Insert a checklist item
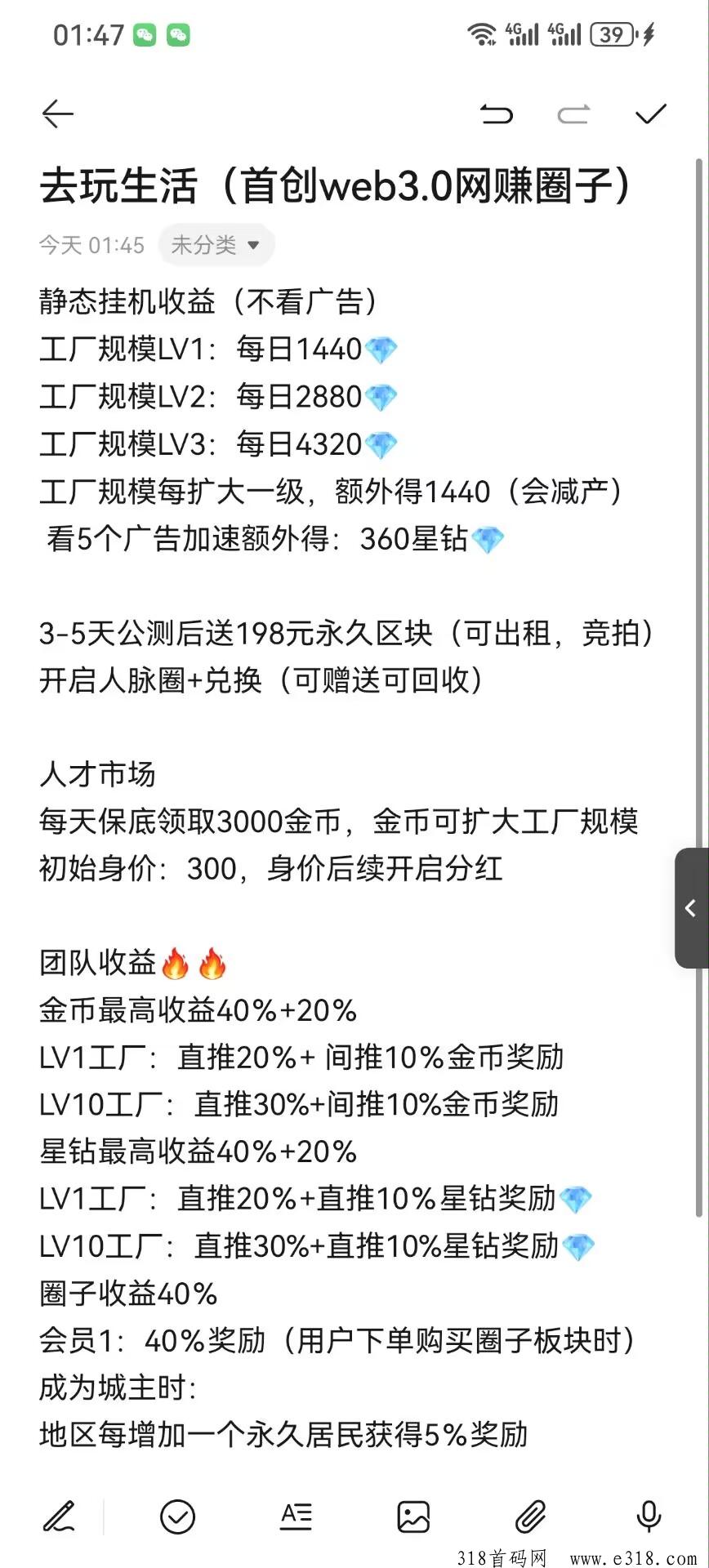Viewport: 709px width, 1568px height. (177, 1517)
